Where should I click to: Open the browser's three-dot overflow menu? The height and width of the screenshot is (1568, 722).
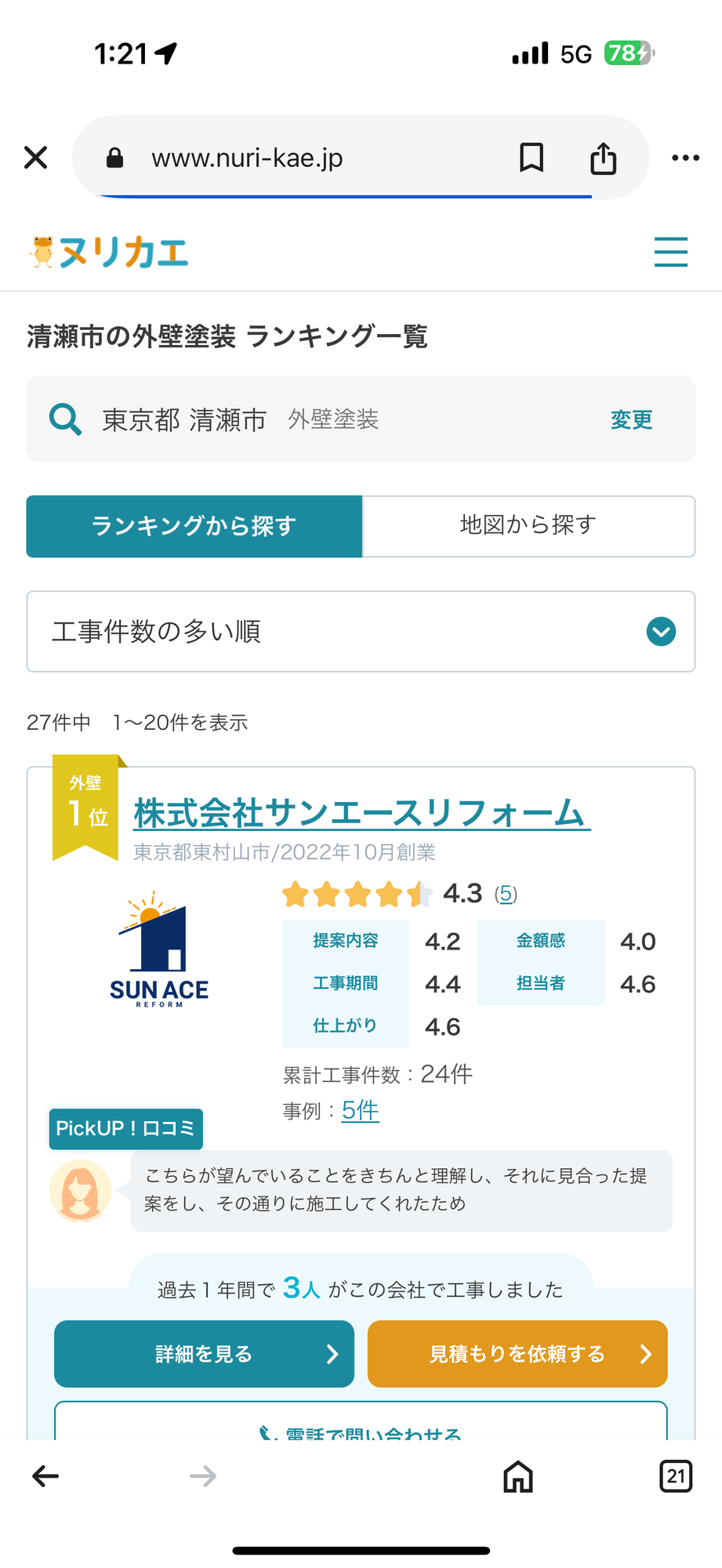[685, 158]
